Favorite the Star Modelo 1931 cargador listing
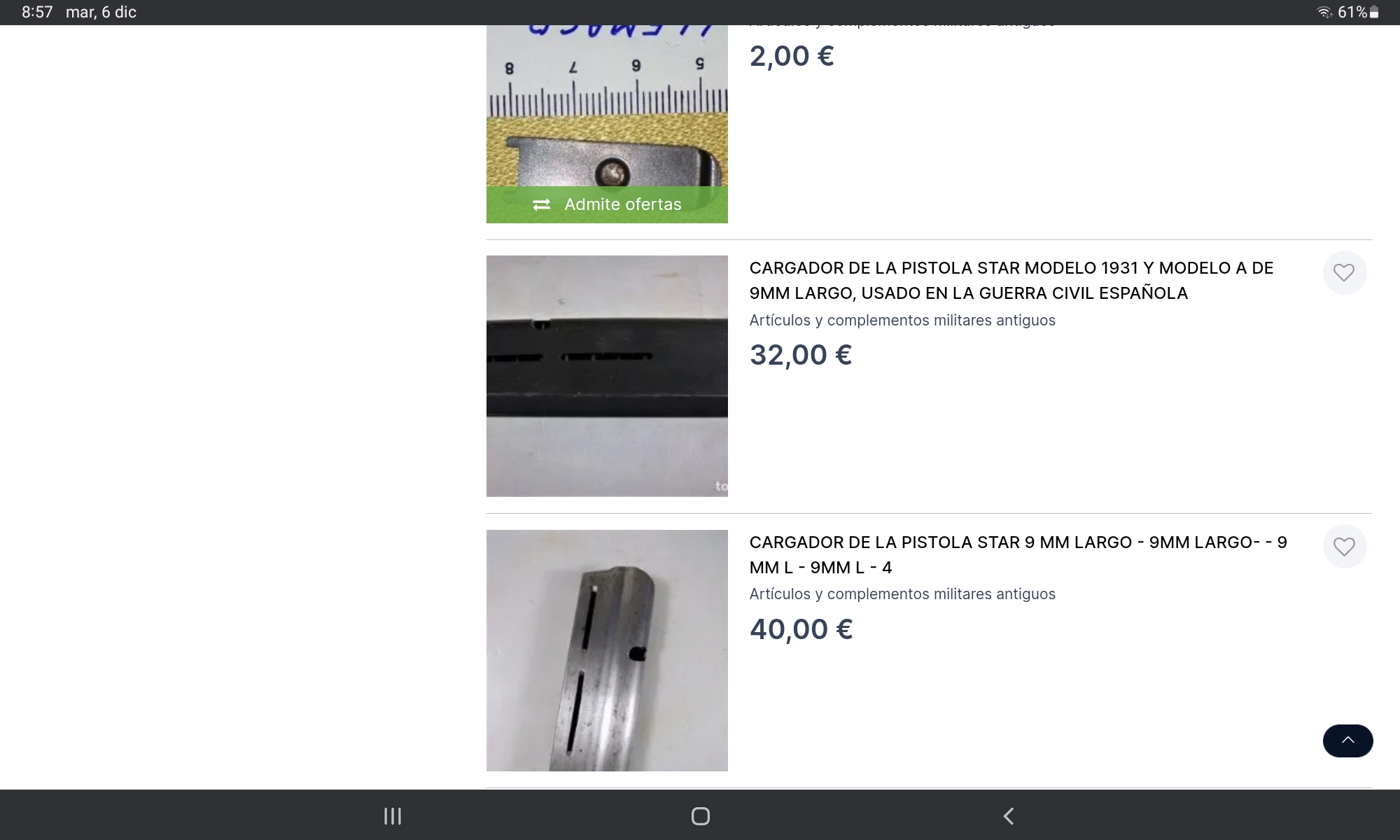Viewport: 1400px width, 840px height. tap(1344, 272)
